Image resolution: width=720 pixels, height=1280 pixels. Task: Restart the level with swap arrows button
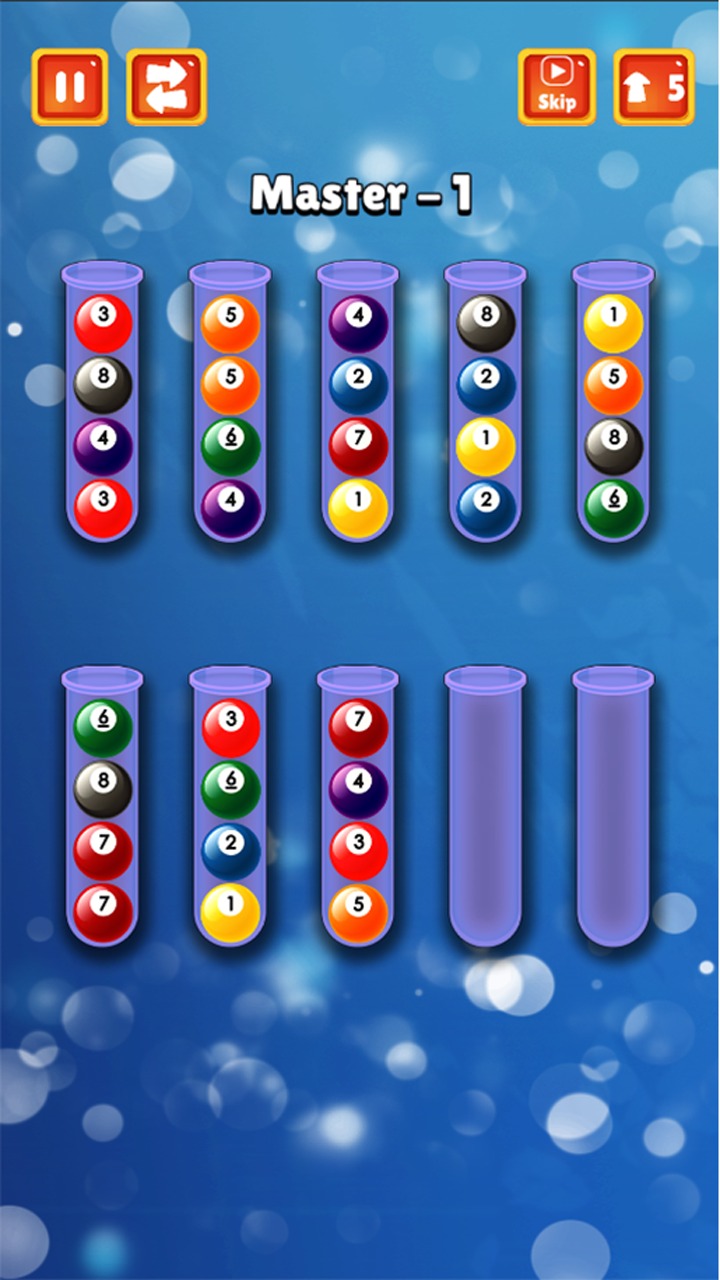(166, 87)
